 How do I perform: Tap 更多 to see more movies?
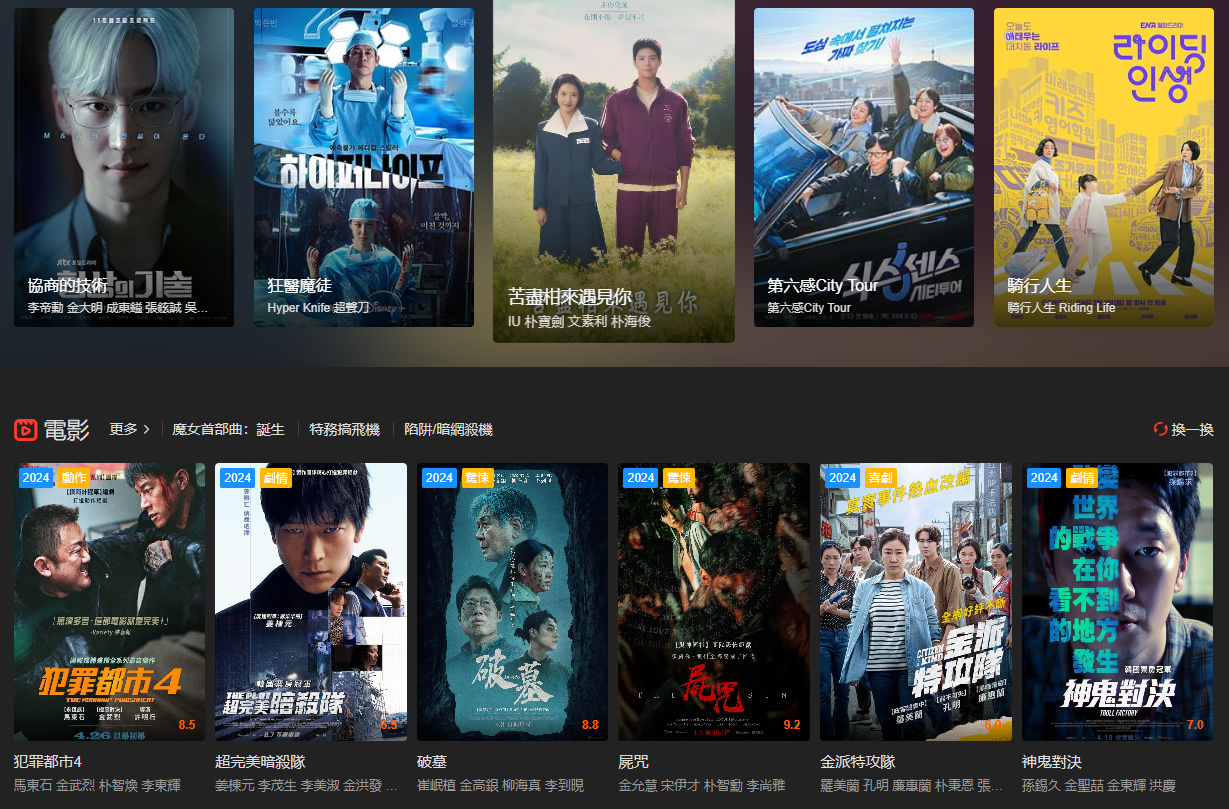pyautogui.click(x=129, y=430)
